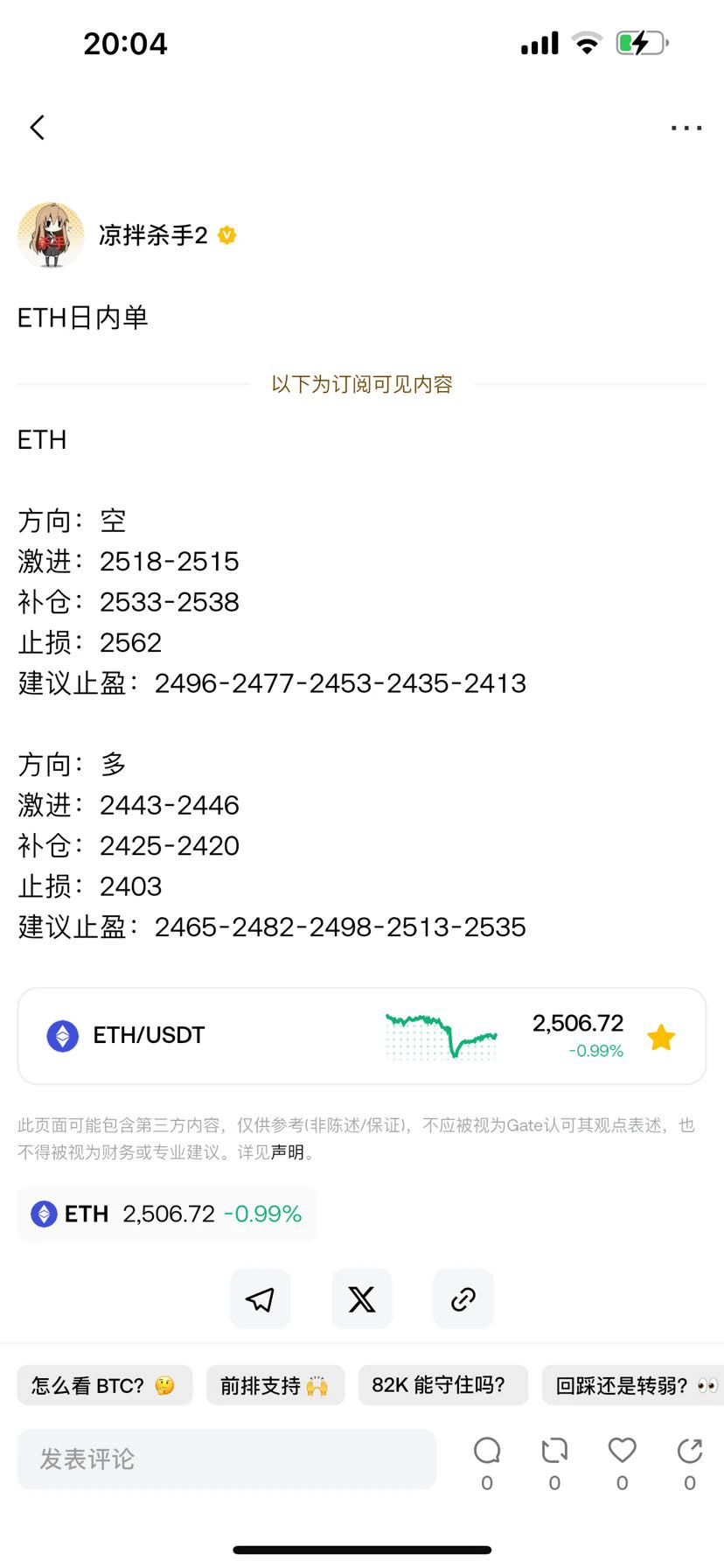This screenshot has width=724, height=1568.
Task: Share the post on X
Action: [x=362, y=1299]
